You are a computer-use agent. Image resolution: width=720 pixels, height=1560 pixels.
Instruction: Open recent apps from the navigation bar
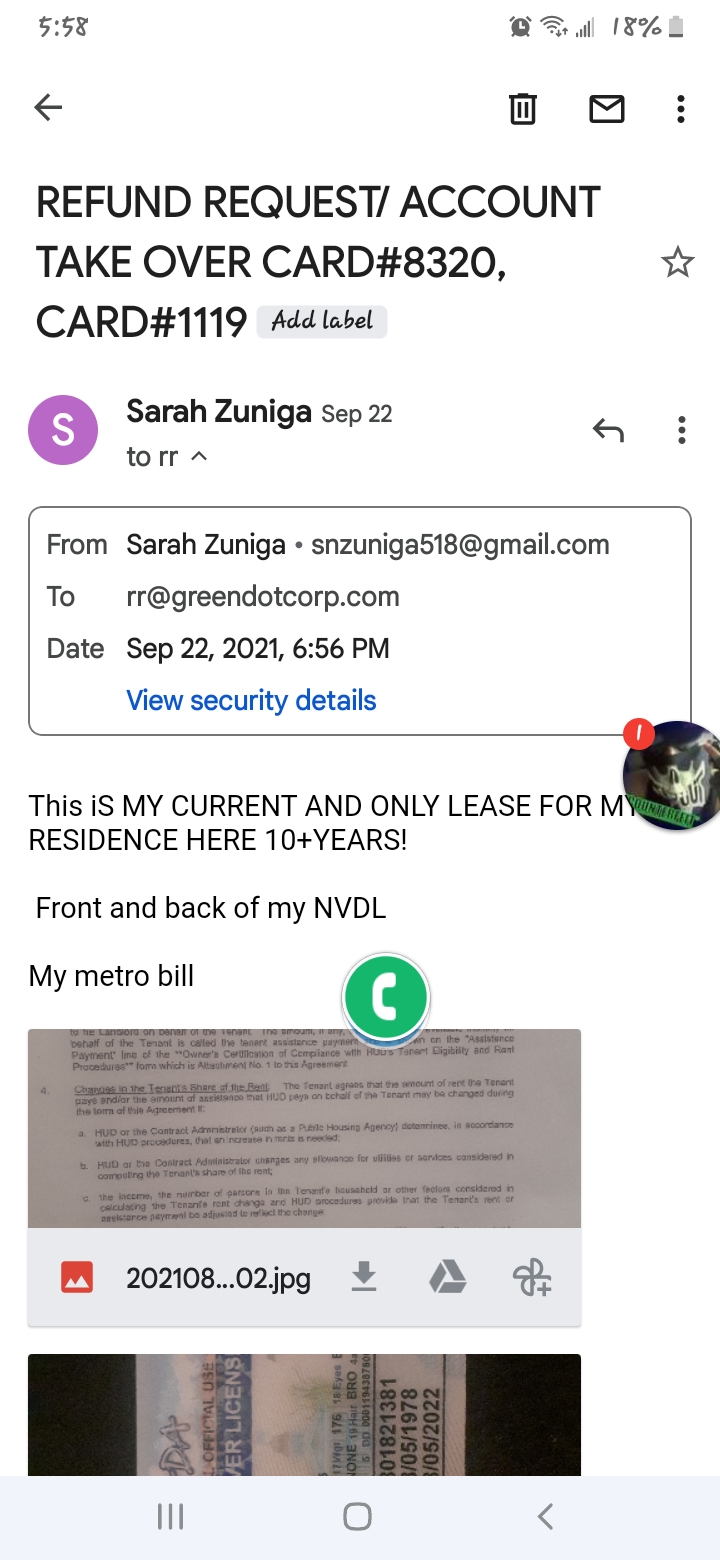coord(170,1515)
